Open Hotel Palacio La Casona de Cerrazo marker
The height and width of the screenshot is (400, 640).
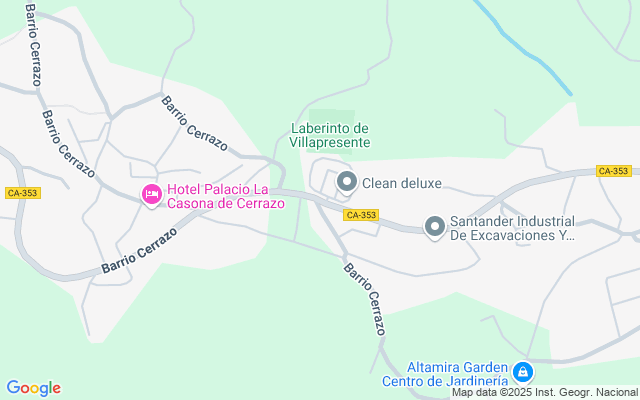pyautogui.click(x=152, y=195)
